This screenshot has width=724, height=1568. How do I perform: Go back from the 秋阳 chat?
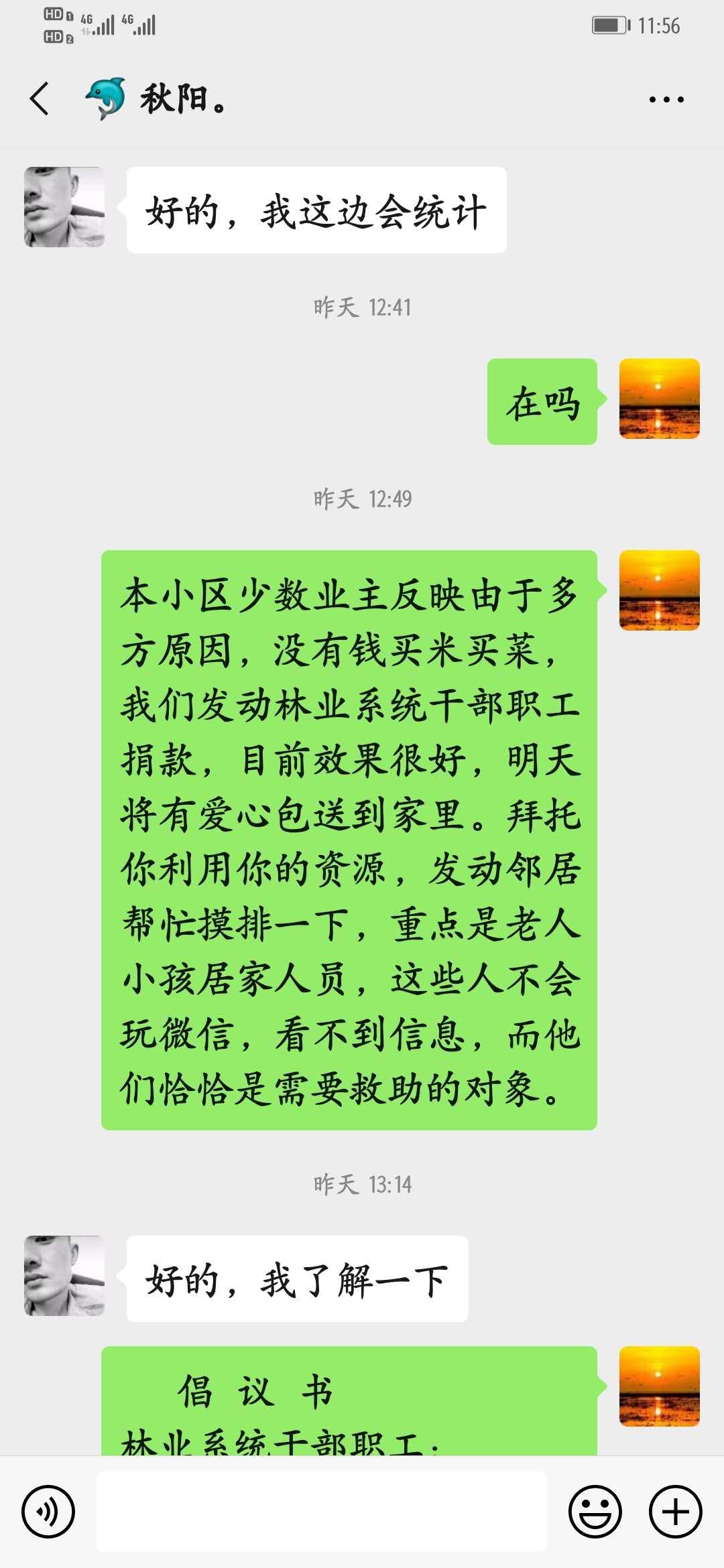pyautogui.click(x=40, y=99)
